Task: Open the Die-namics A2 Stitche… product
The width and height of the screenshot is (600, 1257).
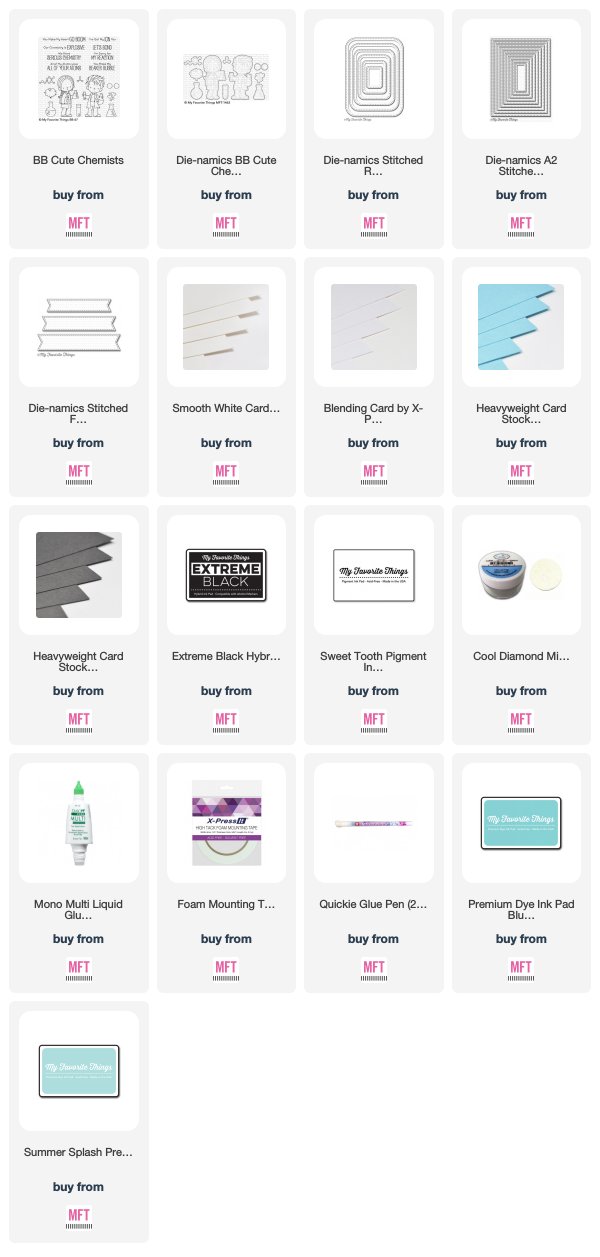Action: point(520,78)
